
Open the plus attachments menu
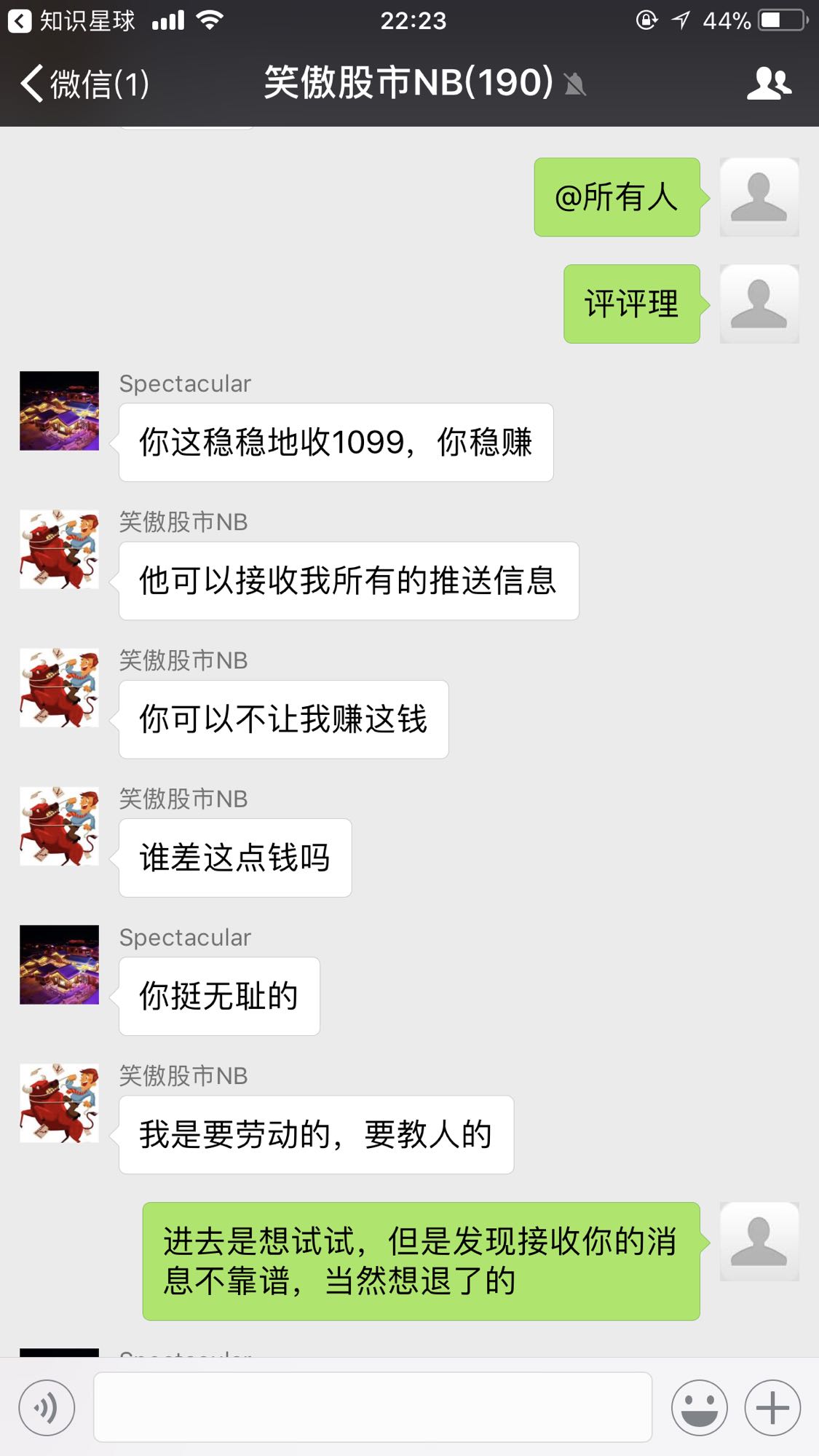click(772, 1408)
